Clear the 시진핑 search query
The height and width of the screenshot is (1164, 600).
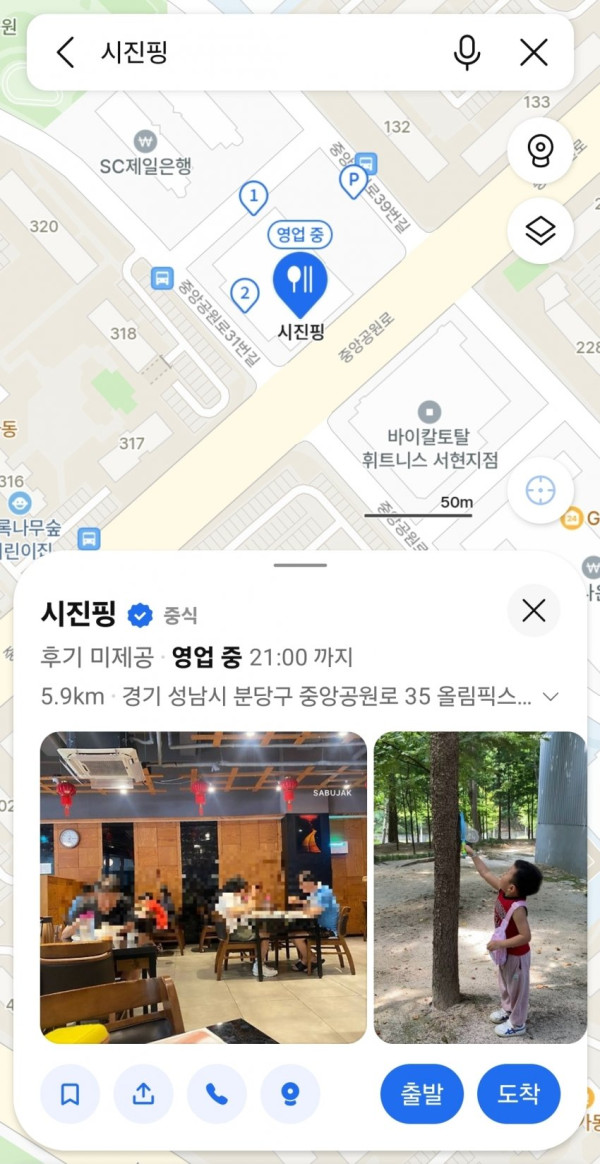point(534,53)
